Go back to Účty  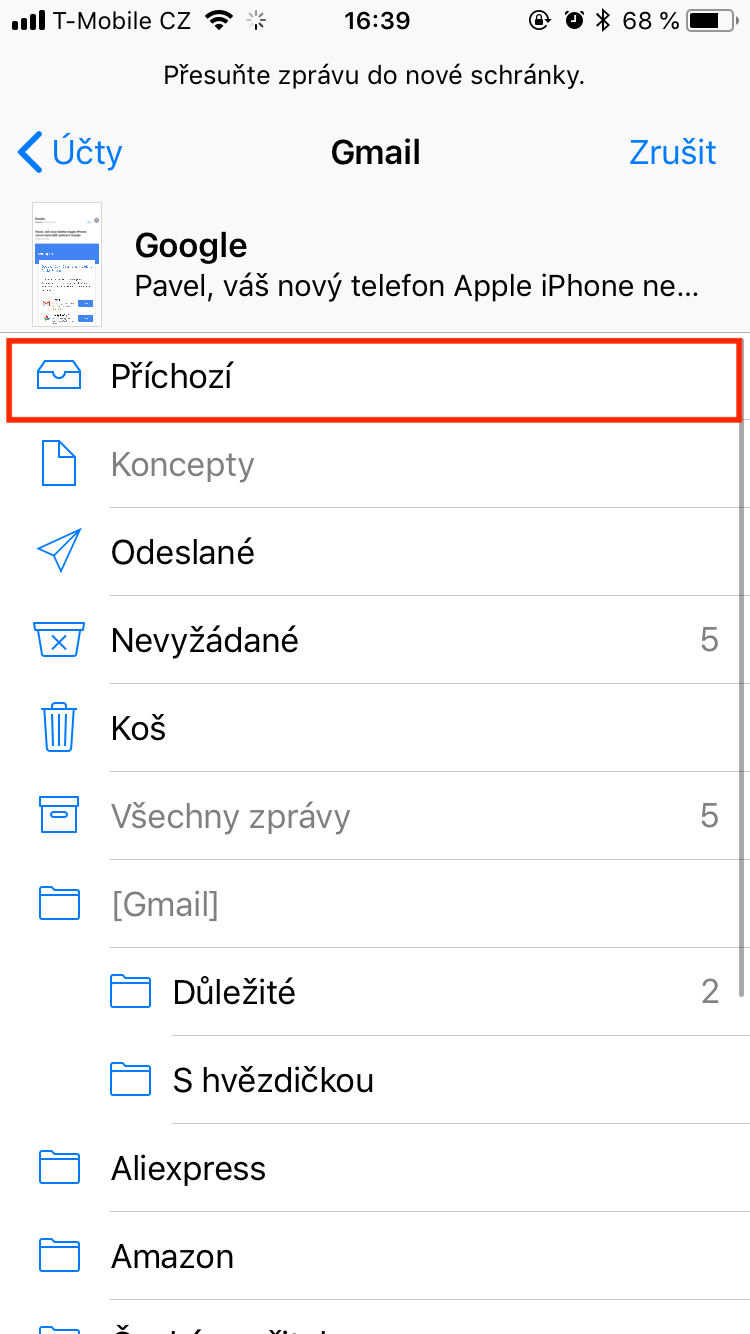70,152
